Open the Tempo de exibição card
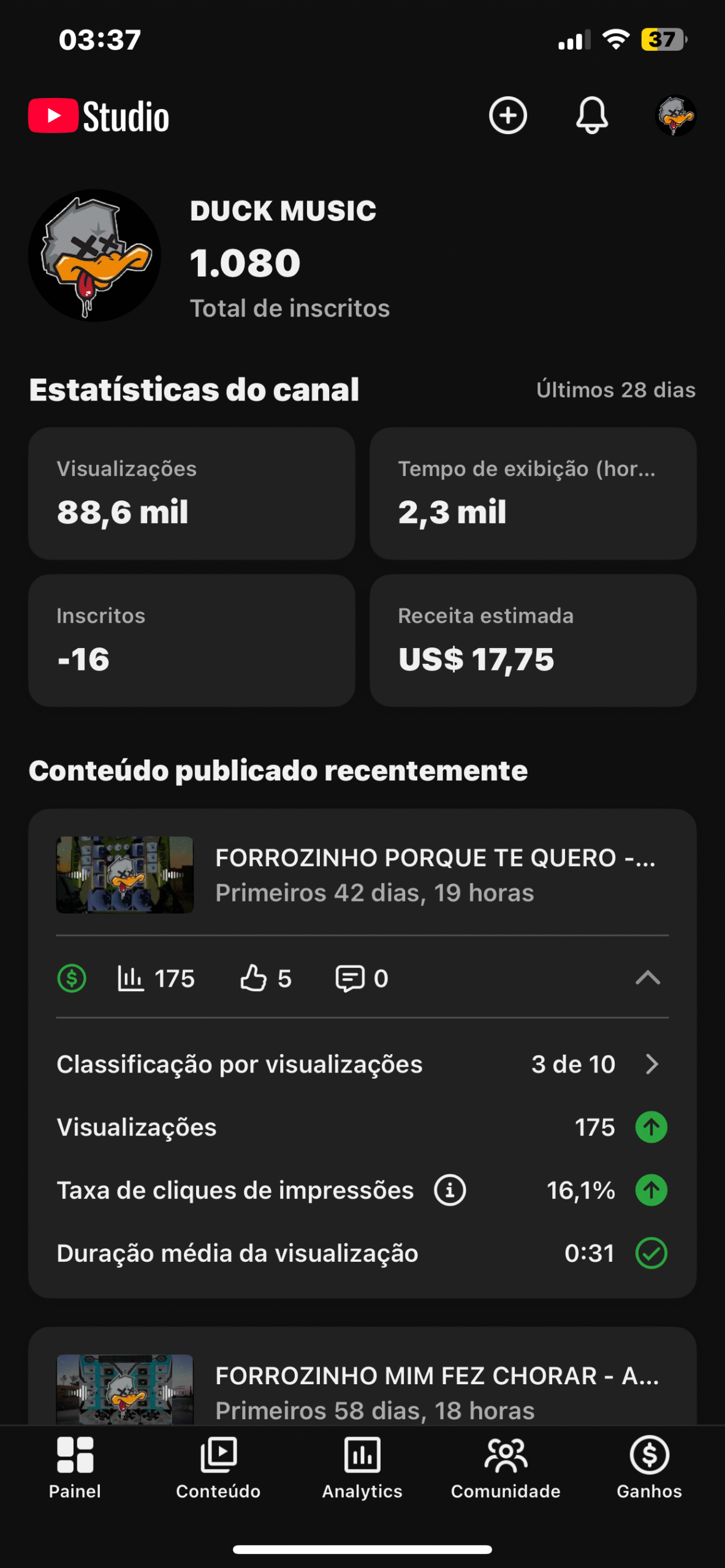Viewport: 725px width, 1568px height. pos(533,493)
